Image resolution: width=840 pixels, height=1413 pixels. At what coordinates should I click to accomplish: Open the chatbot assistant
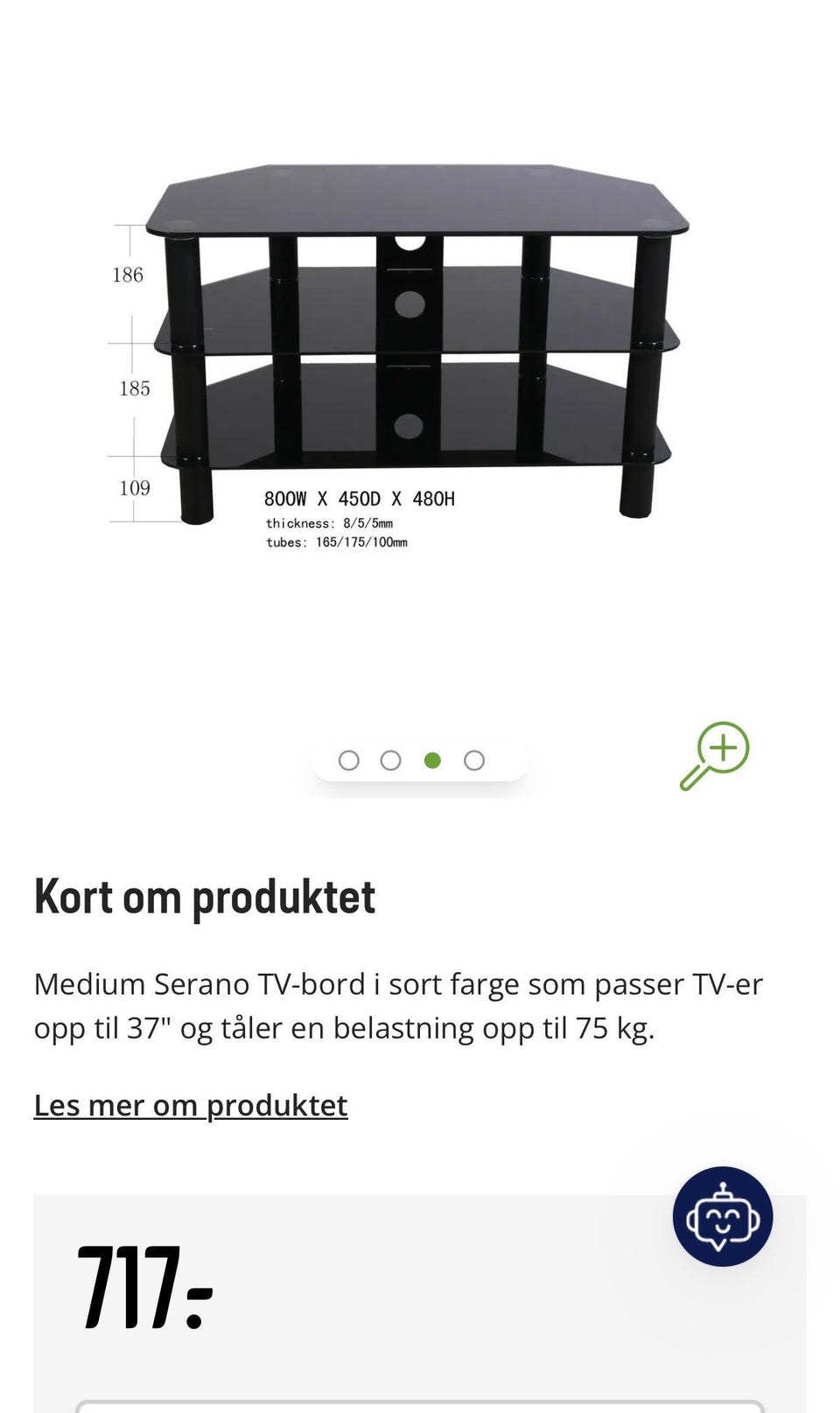723,1216
